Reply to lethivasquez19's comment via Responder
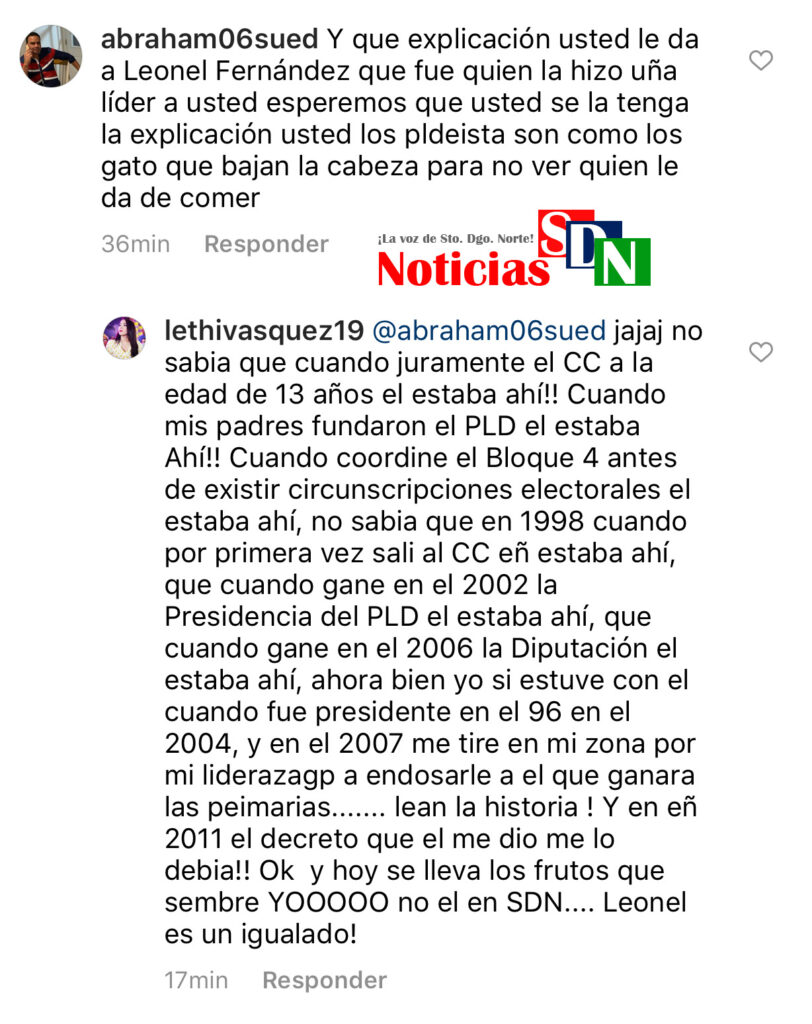The width and height of the screenshot is (812, 1024). [x=324, y=981]
